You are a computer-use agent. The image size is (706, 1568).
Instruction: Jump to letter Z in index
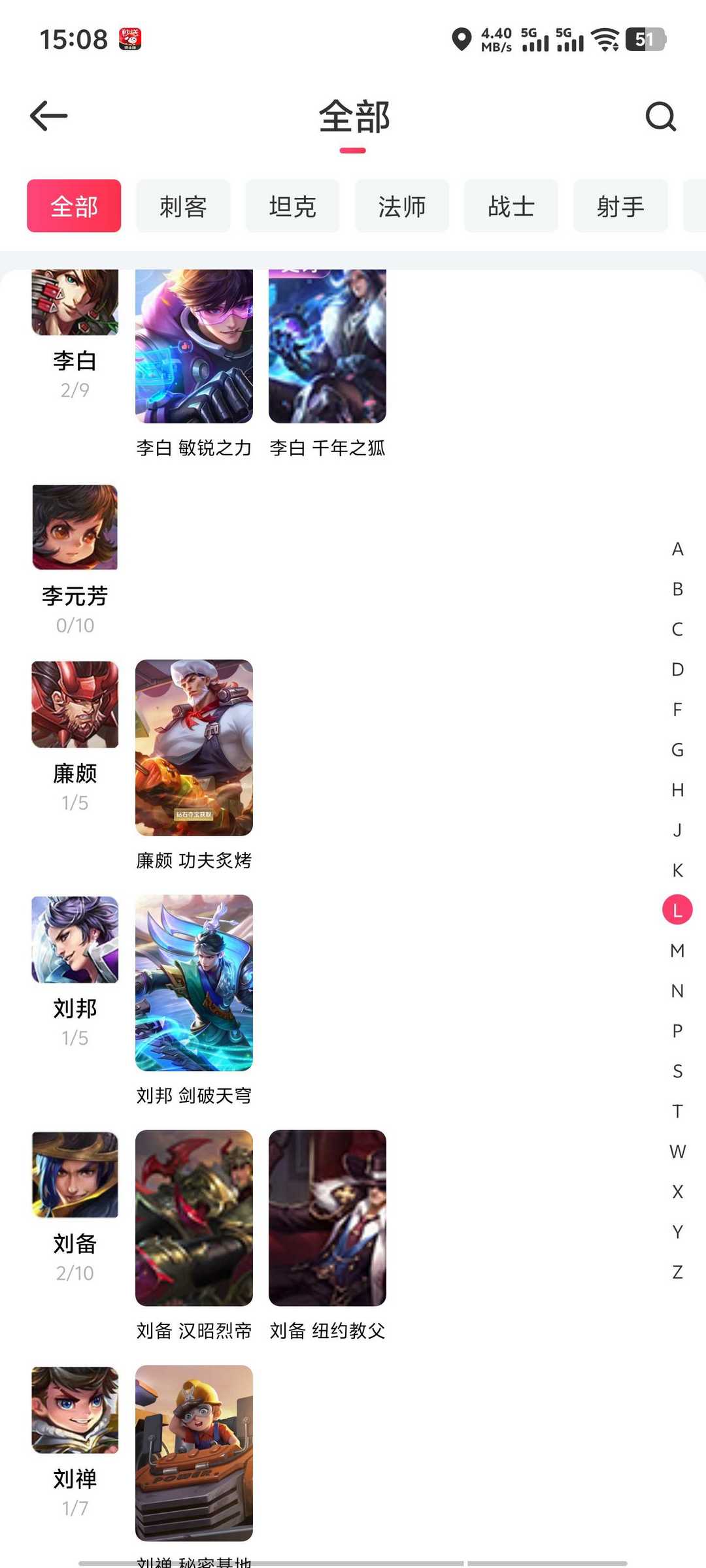point(677,1272)
